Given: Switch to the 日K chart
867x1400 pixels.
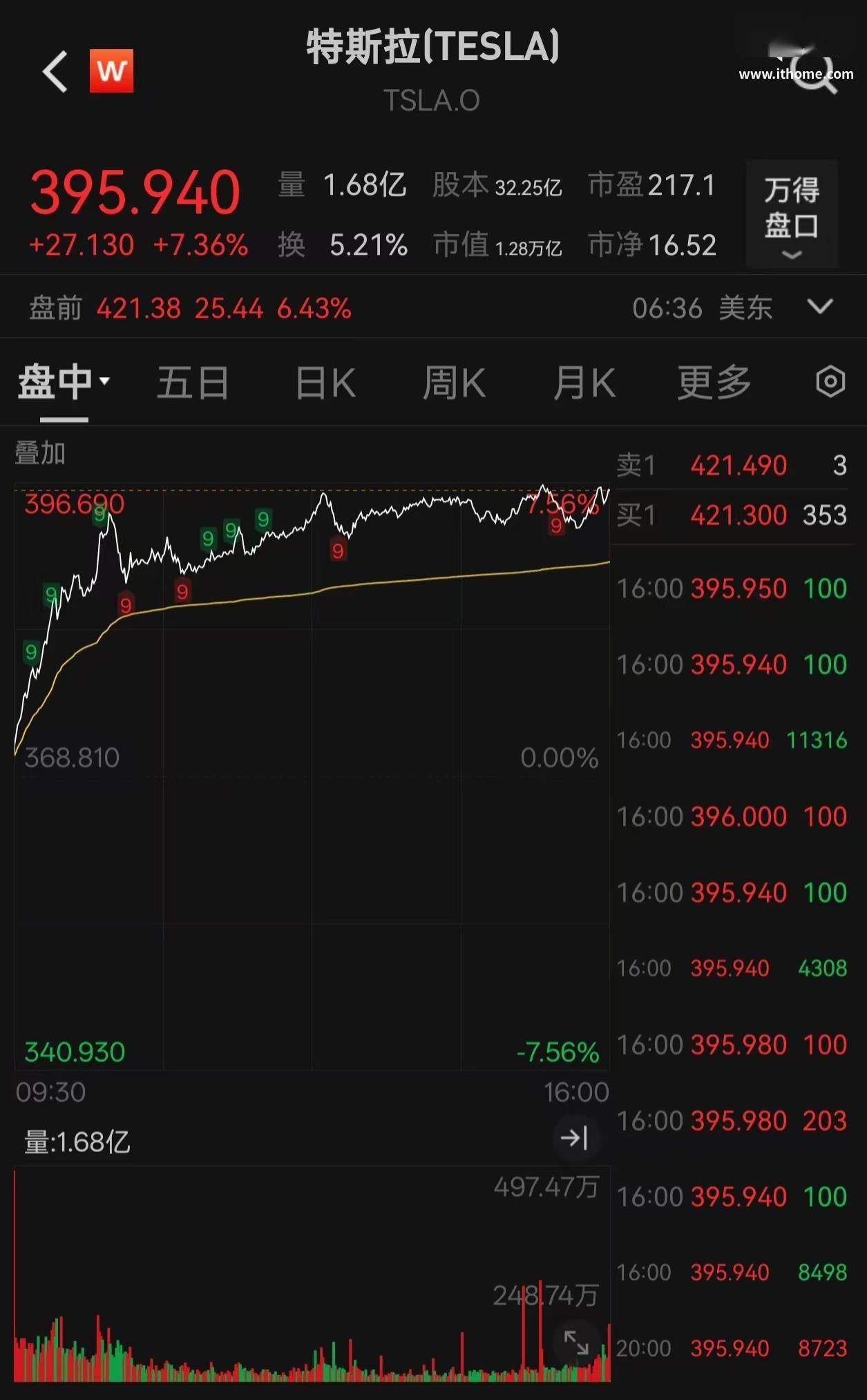Looking at the screenshot, I should click(x=325, y=383).
